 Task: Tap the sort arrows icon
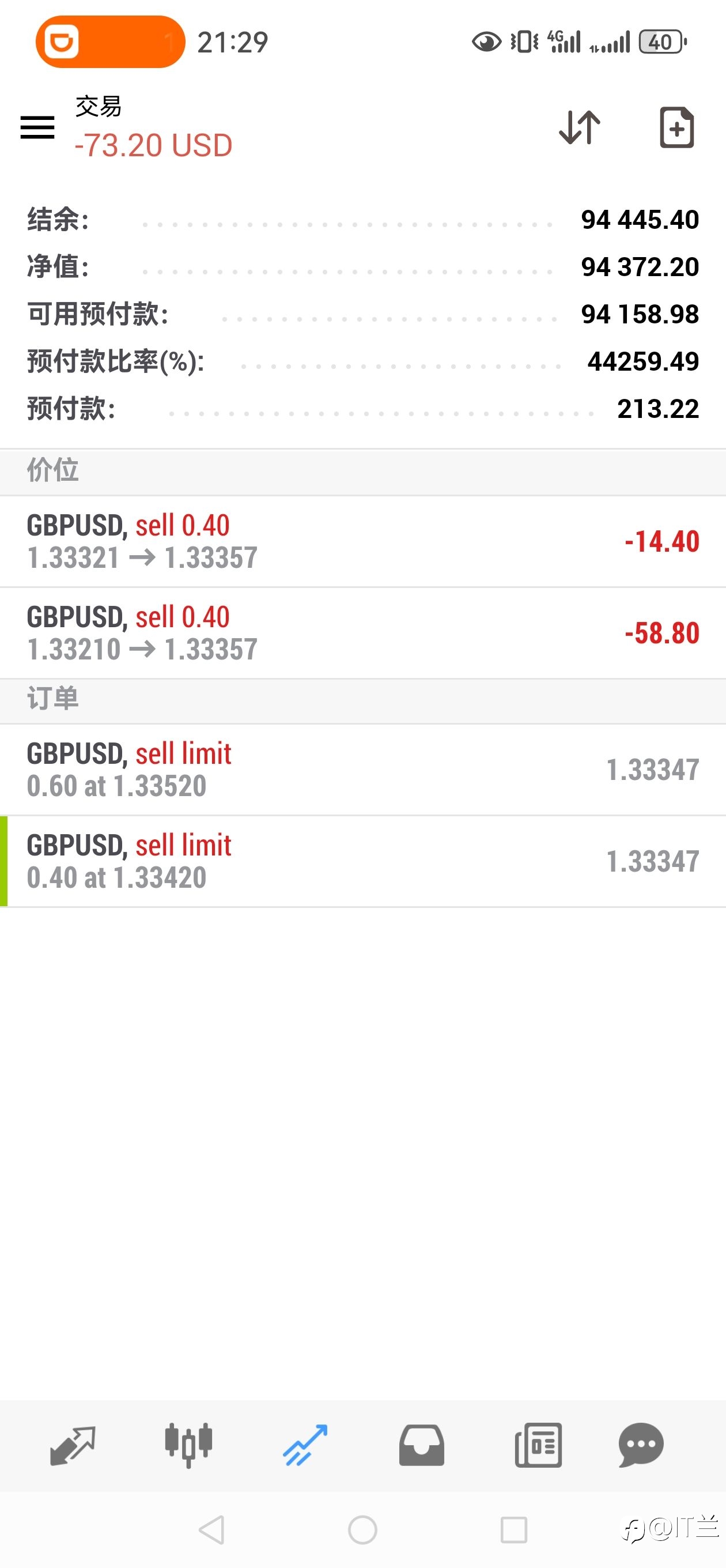click(579, 127)
